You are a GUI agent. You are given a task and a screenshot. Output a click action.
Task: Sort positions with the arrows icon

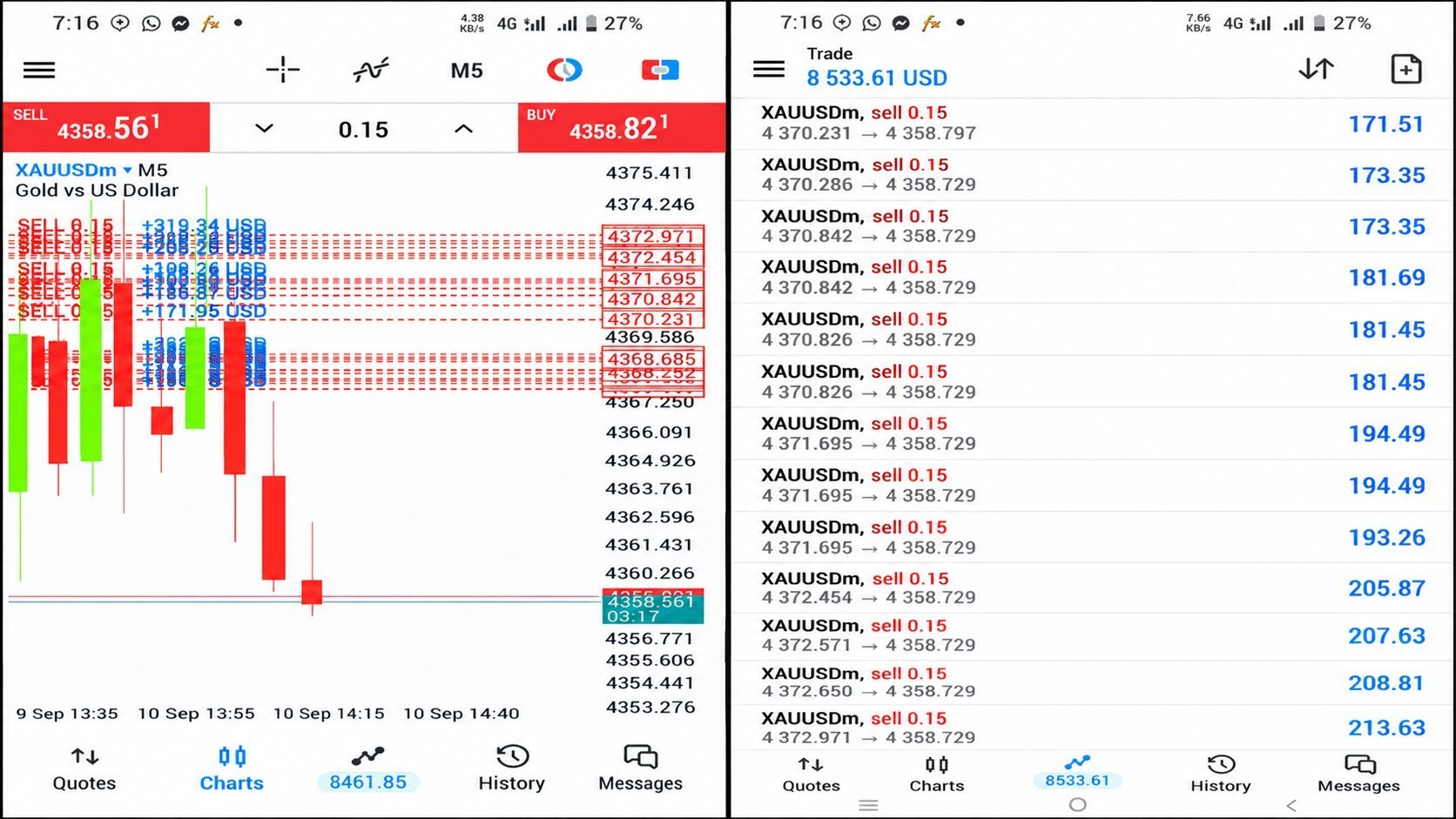(1316, 69)
